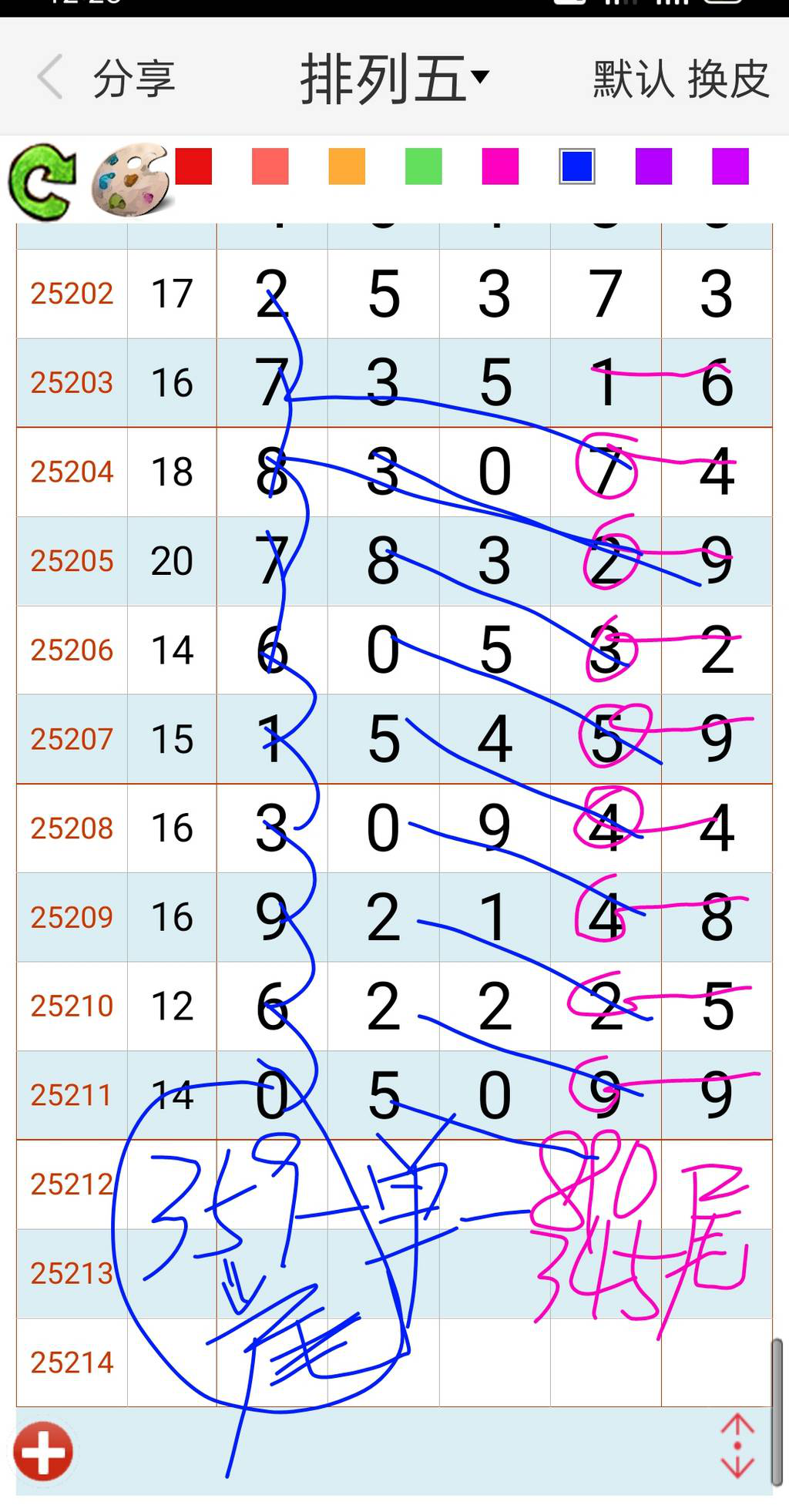Undo drawing with the green arrow icon
Screen dimensions: 789x1512
(42, 181)
